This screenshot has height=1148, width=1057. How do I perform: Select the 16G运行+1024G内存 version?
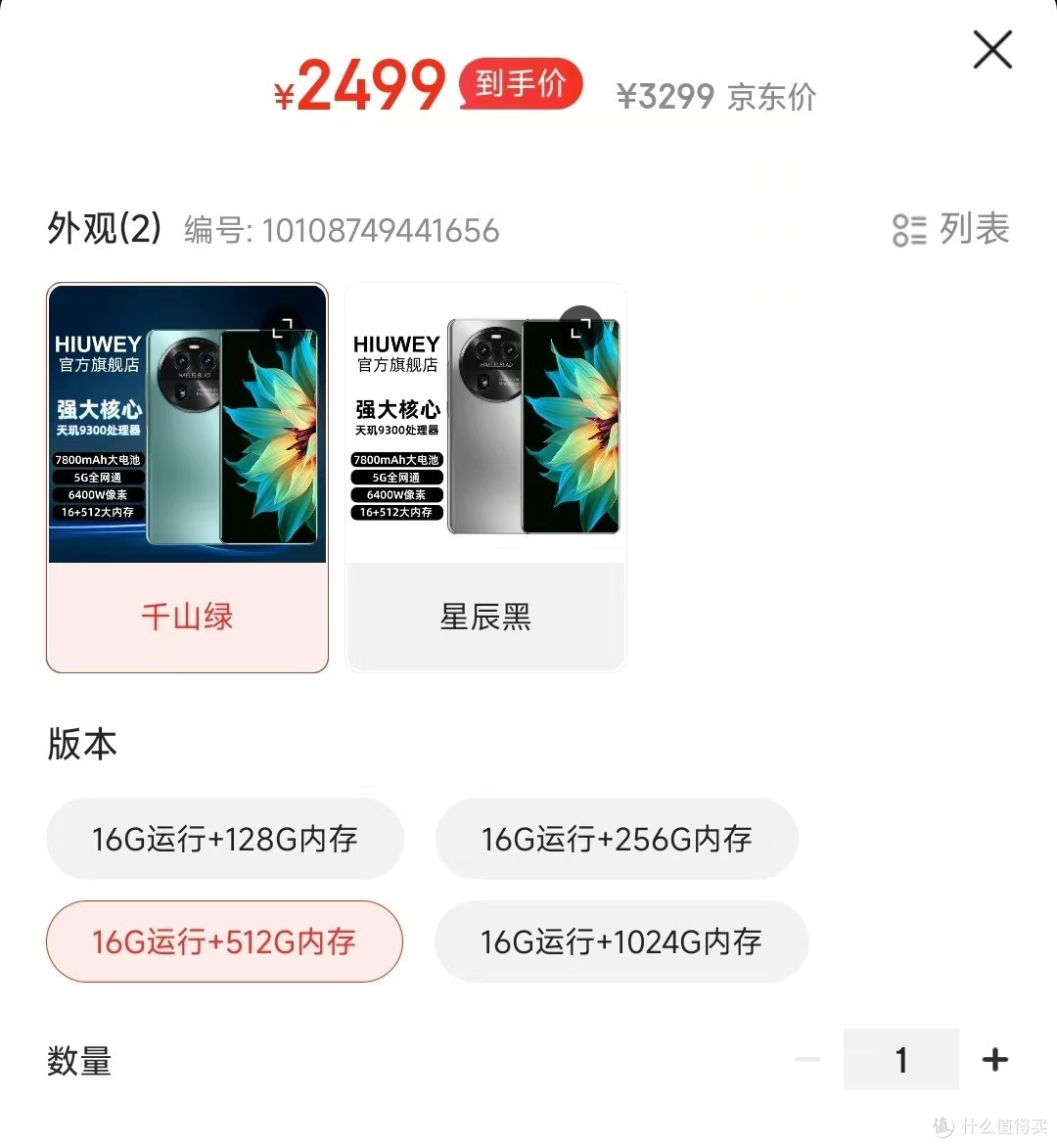tap(620, 941)
